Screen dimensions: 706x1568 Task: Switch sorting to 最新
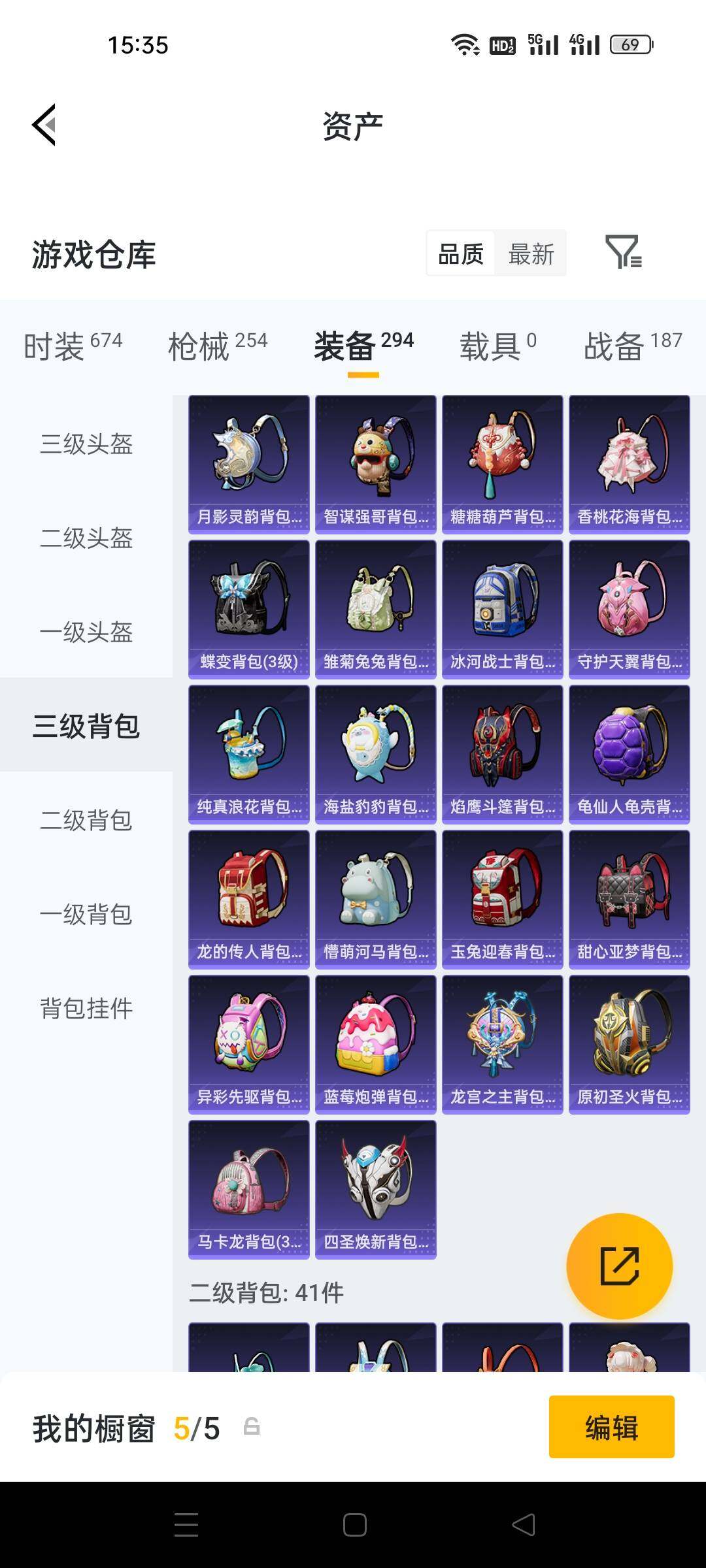(531, 253)
